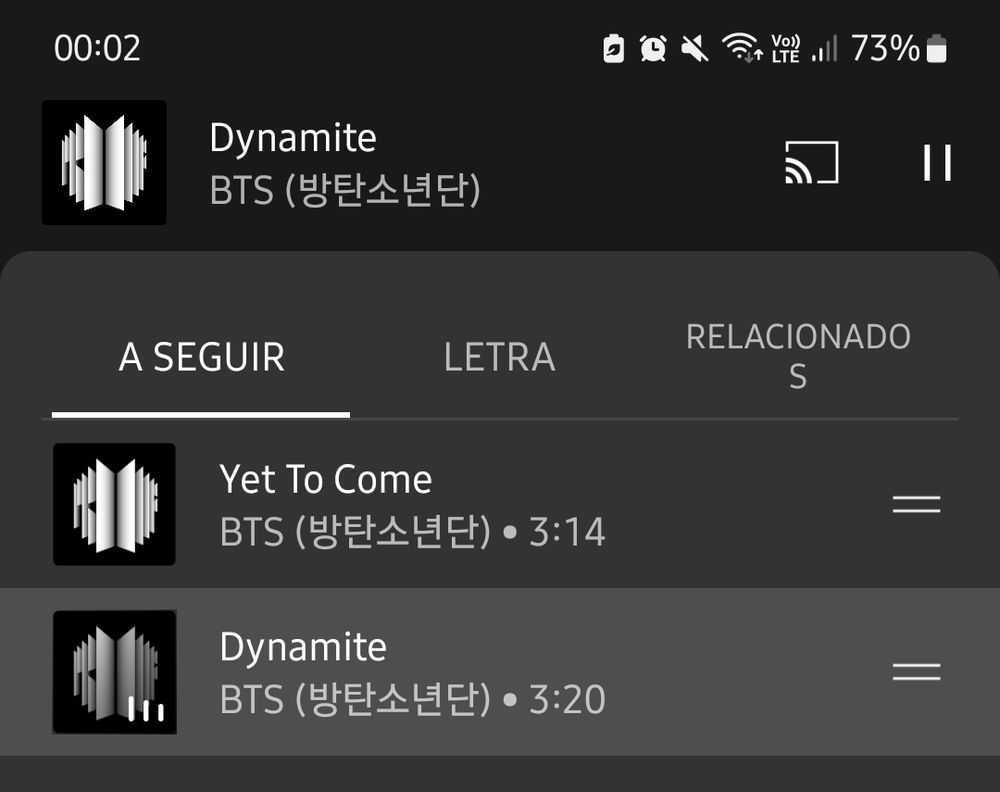1000x792 pixels.
Task: Play Yet To Come from the queue
Action: coord(412,505)
